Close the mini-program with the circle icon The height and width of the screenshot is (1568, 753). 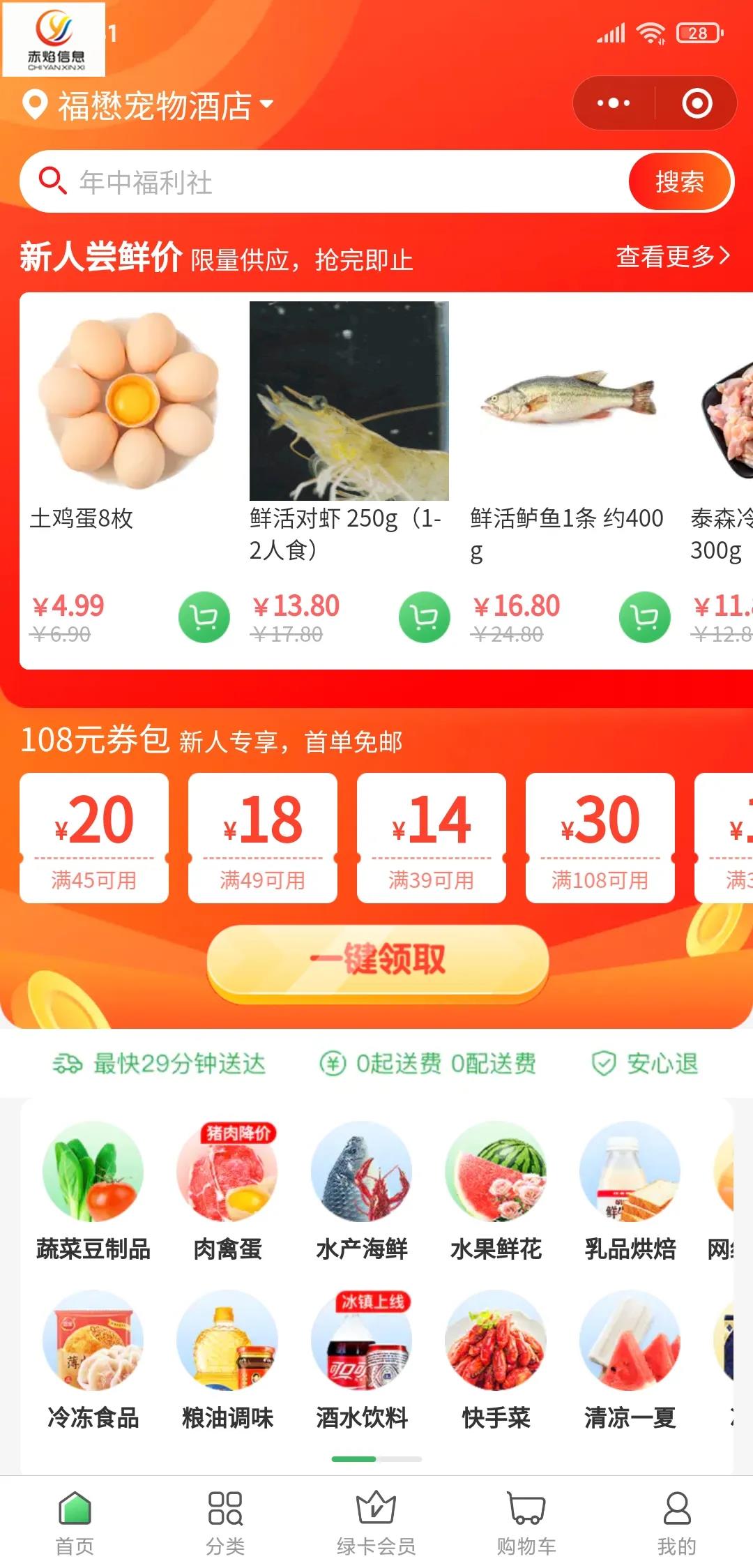click(x=697, y=103)
